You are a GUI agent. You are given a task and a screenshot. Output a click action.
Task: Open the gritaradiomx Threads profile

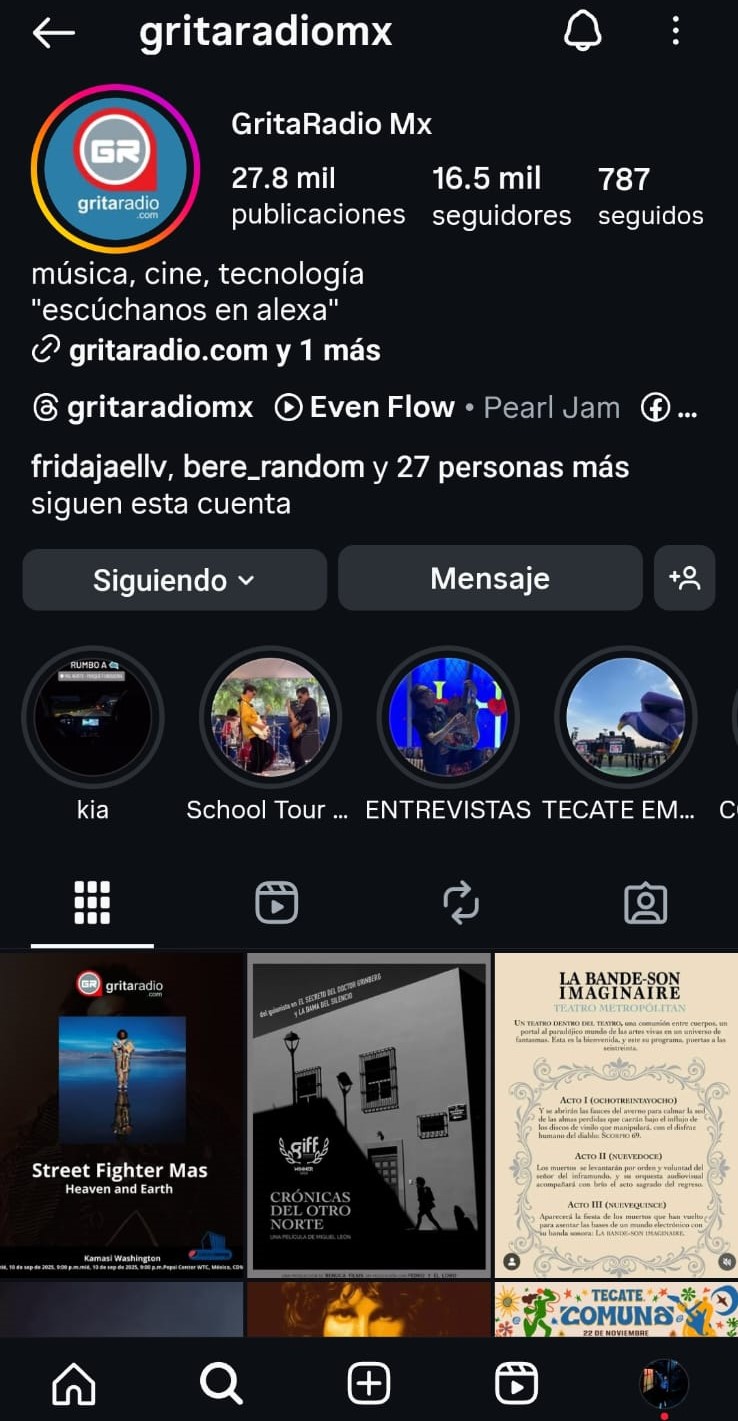[143, 407]
